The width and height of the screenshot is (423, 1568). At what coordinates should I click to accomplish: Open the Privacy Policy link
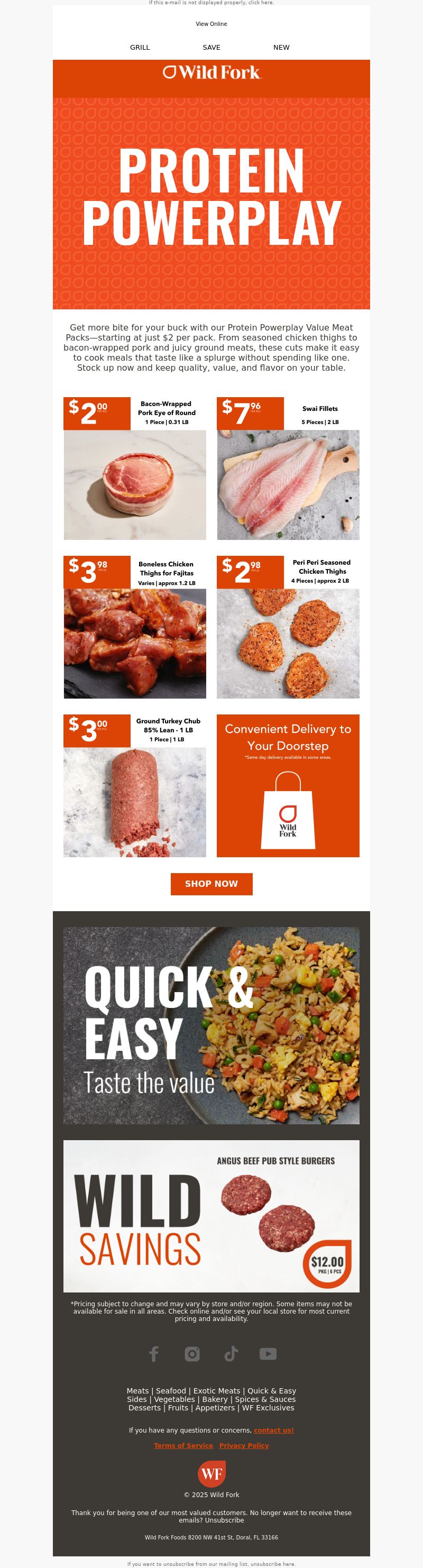coord(244,1446)
